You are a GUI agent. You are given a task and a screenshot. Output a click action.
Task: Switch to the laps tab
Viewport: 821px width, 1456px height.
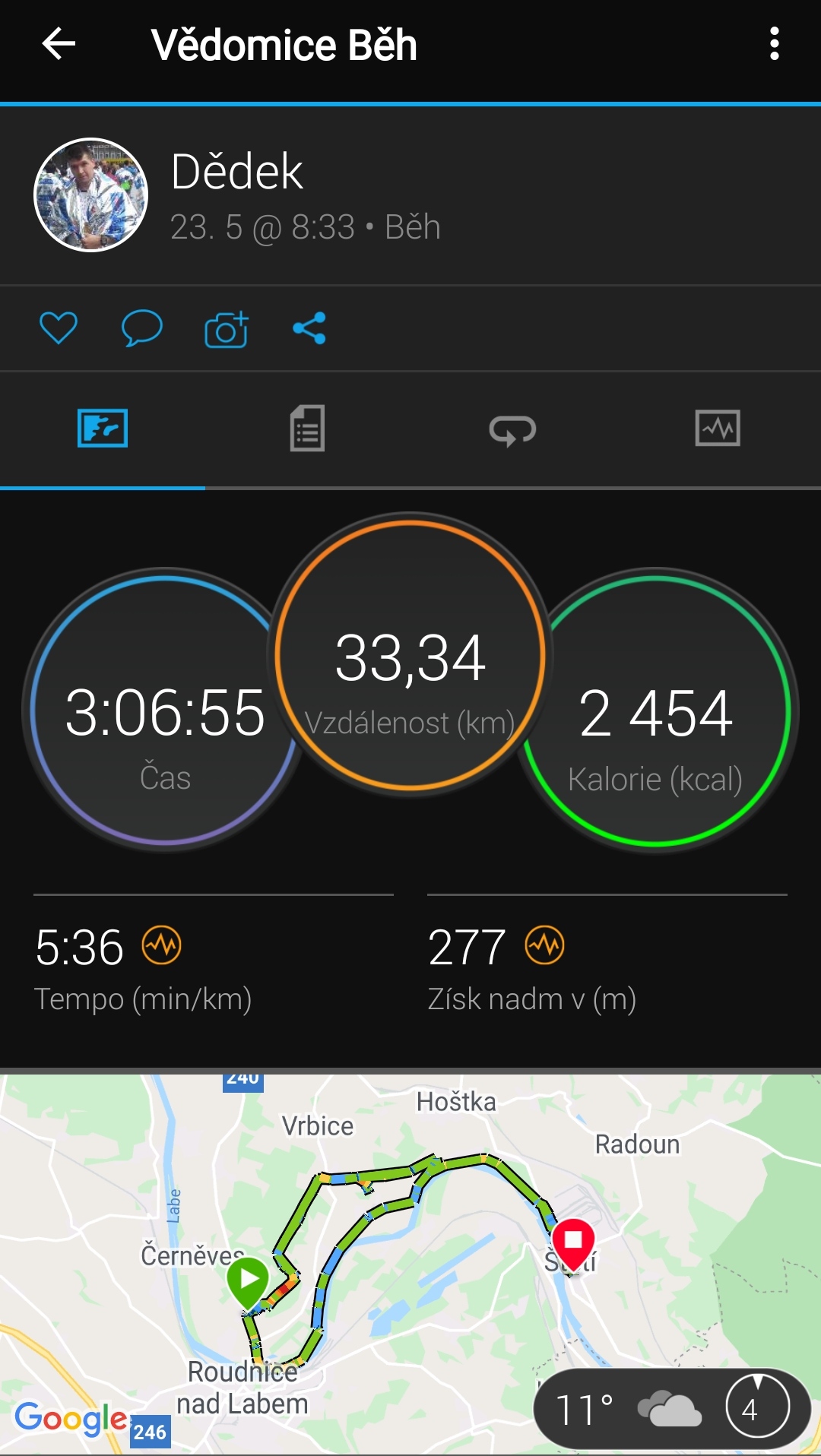coord(512,430)
